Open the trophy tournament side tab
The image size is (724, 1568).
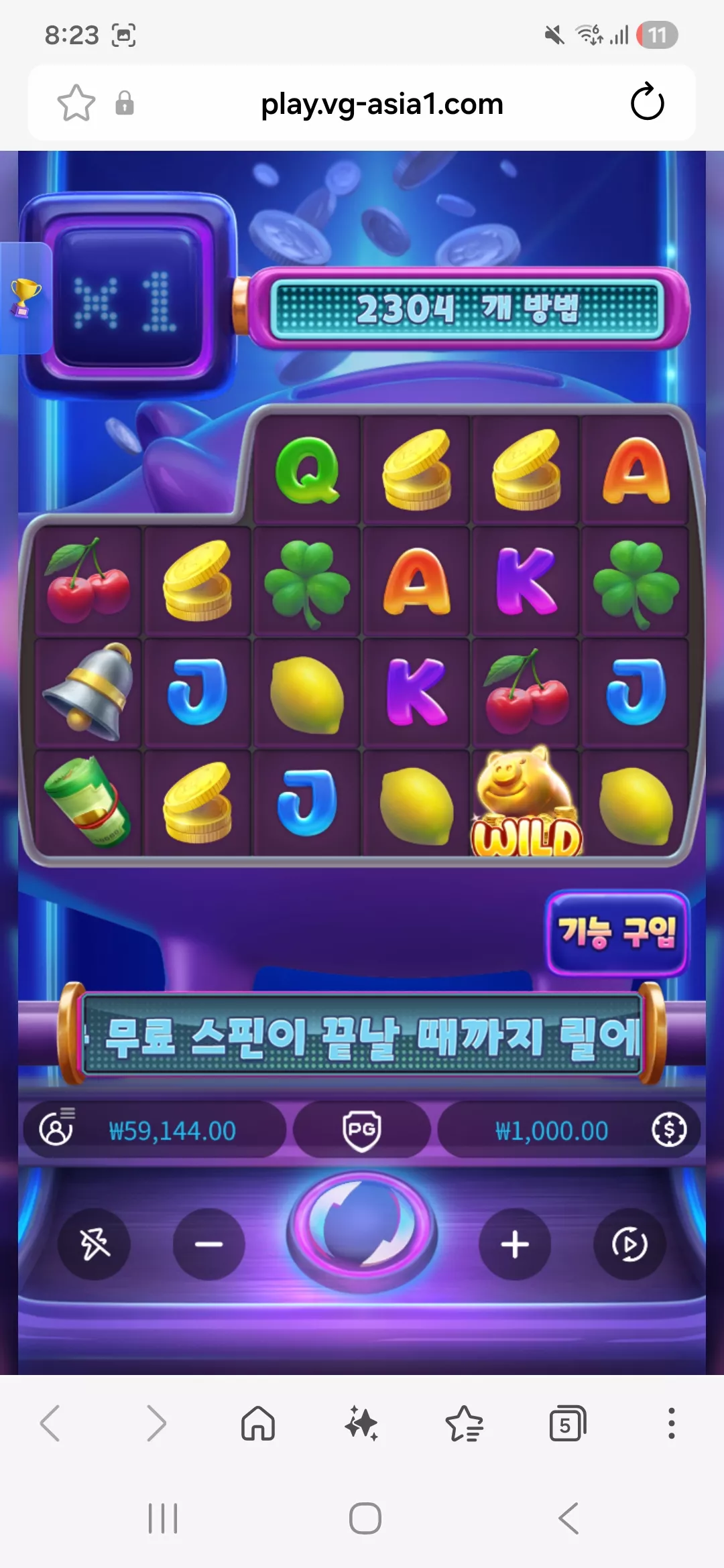25,298
